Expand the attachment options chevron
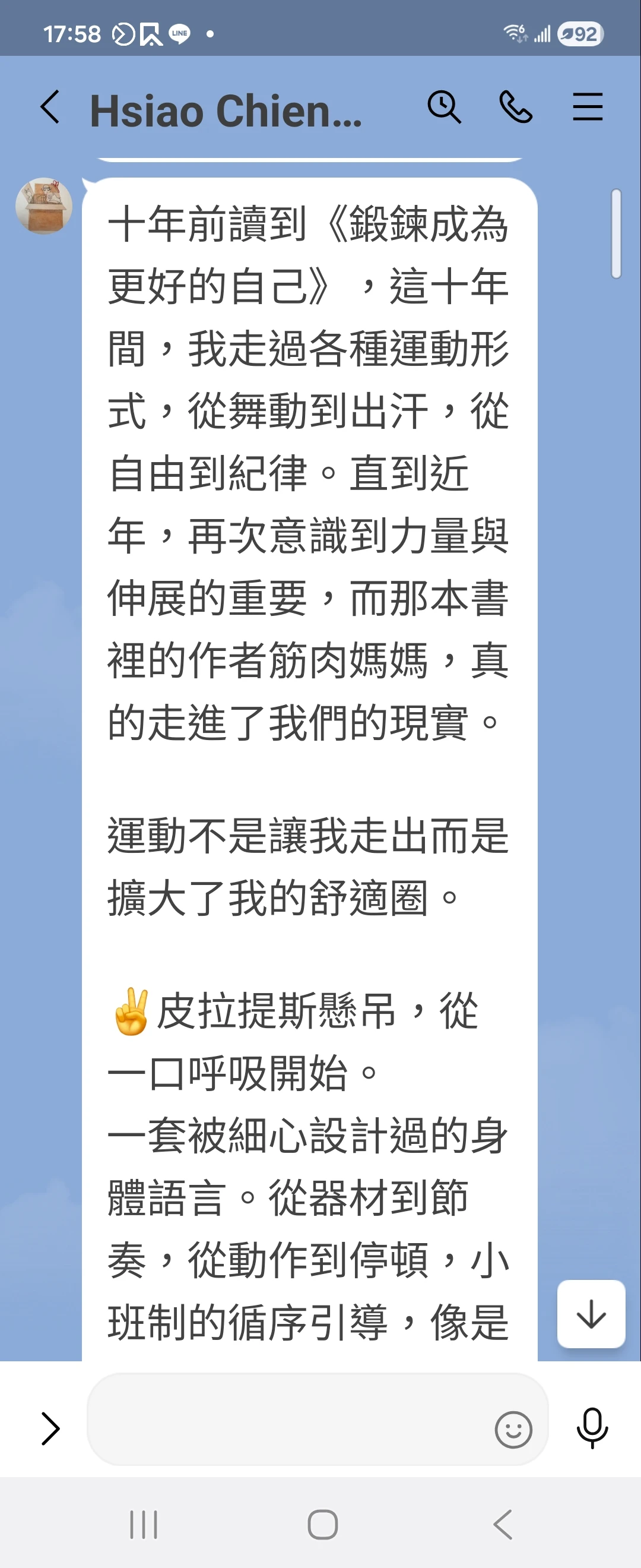This screenshot has width=641, height=1568. click(50, 1428)
